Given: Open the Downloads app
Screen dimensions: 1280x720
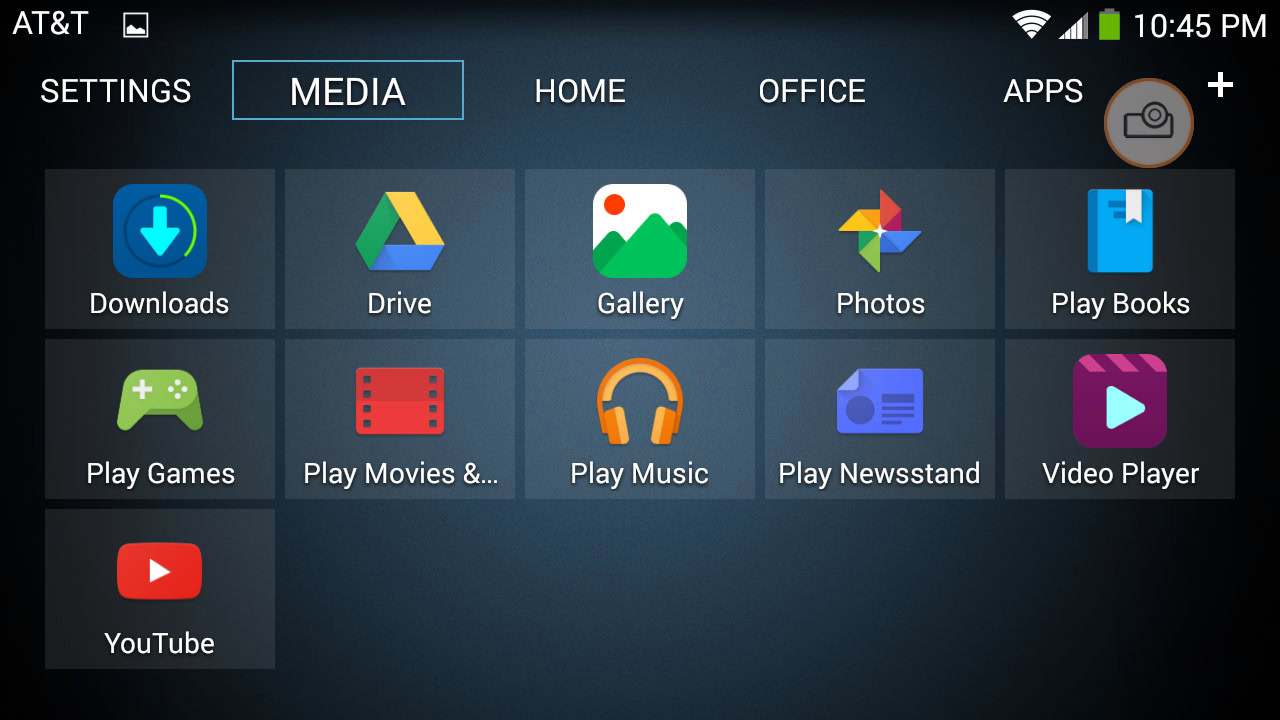Looking at the screenshot, I should pyautogui.click(x=160, y=249).
